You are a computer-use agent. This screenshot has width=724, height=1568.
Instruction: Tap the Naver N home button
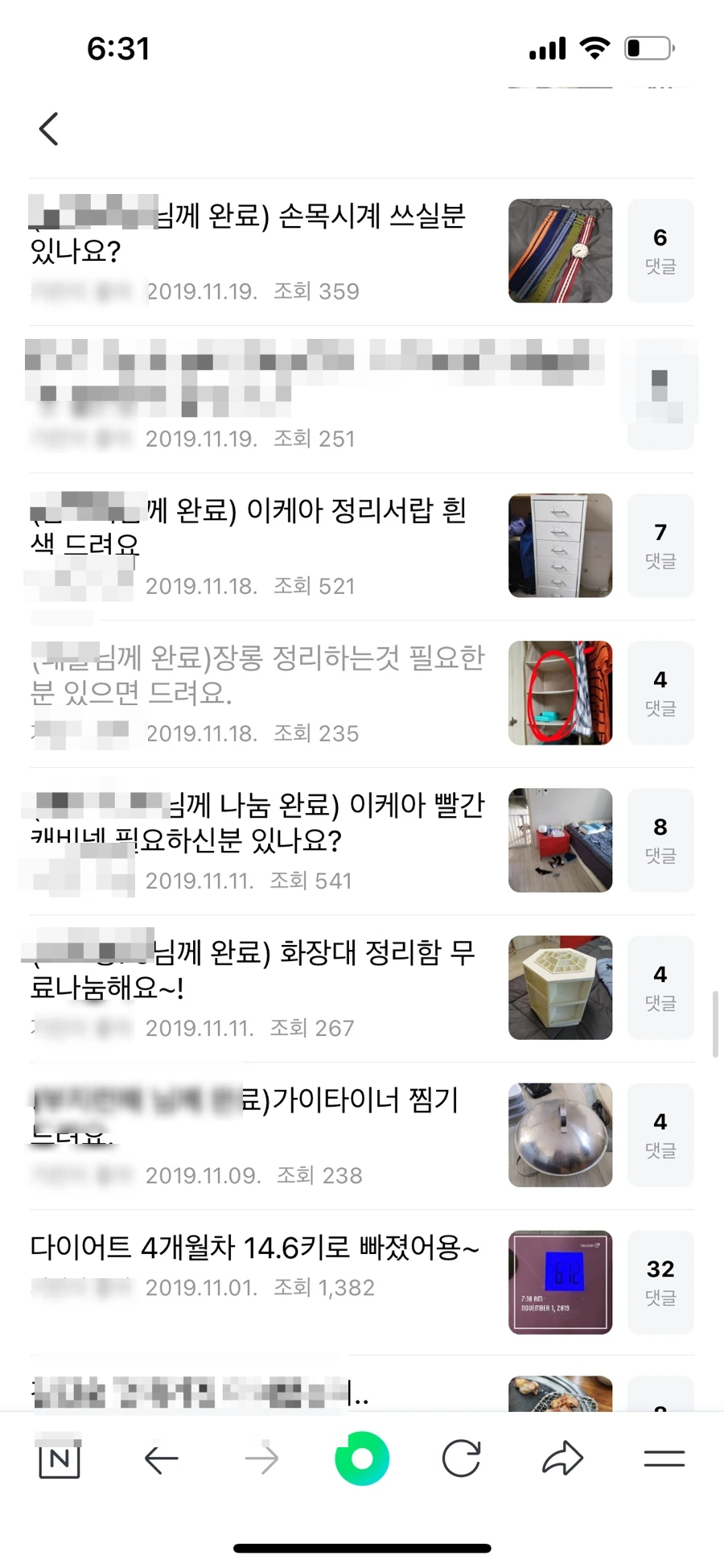click(60, 1459)
